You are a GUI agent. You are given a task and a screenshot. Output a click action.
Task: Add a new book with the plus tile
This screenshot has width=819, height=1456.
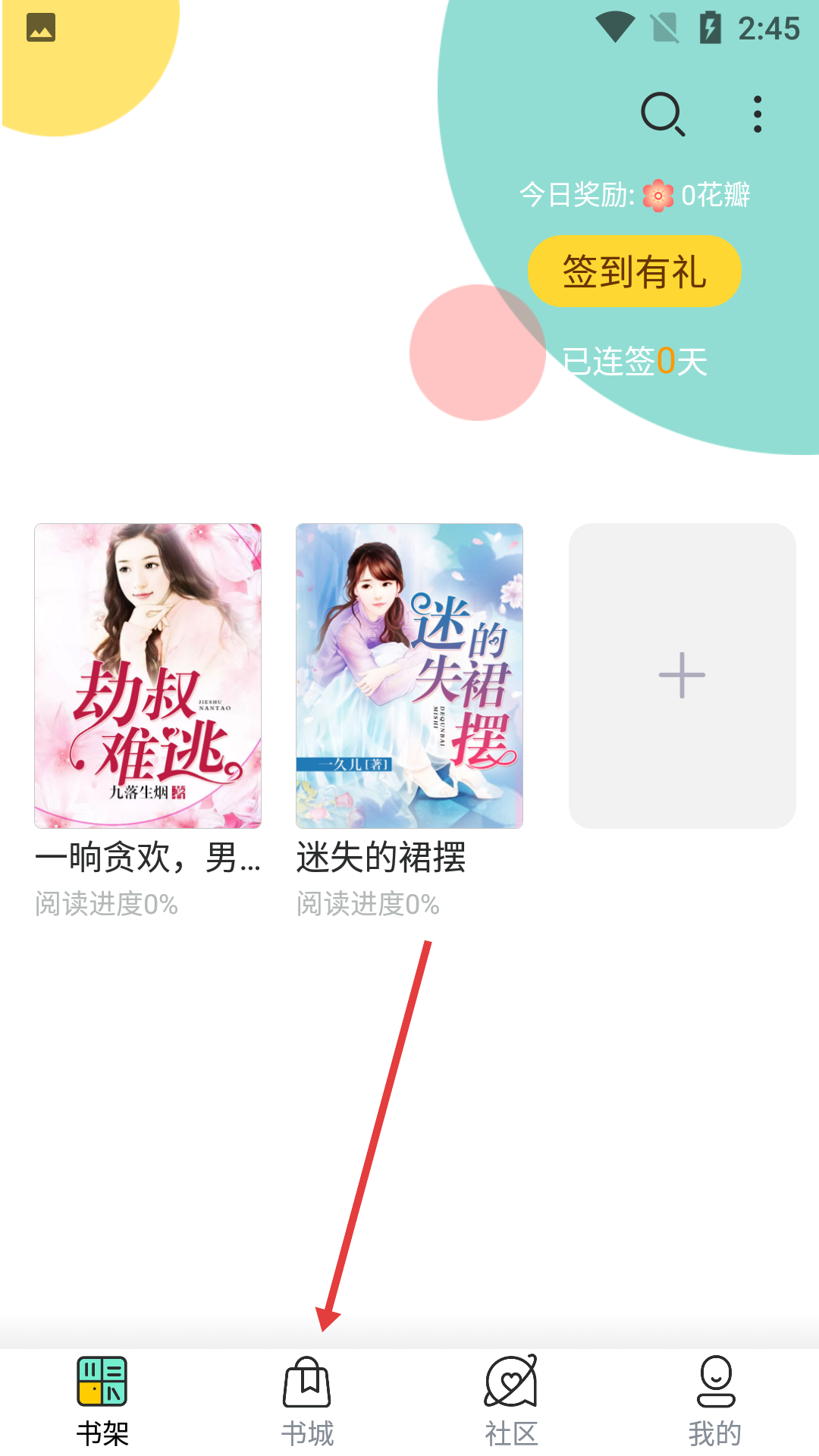point(682,675)
